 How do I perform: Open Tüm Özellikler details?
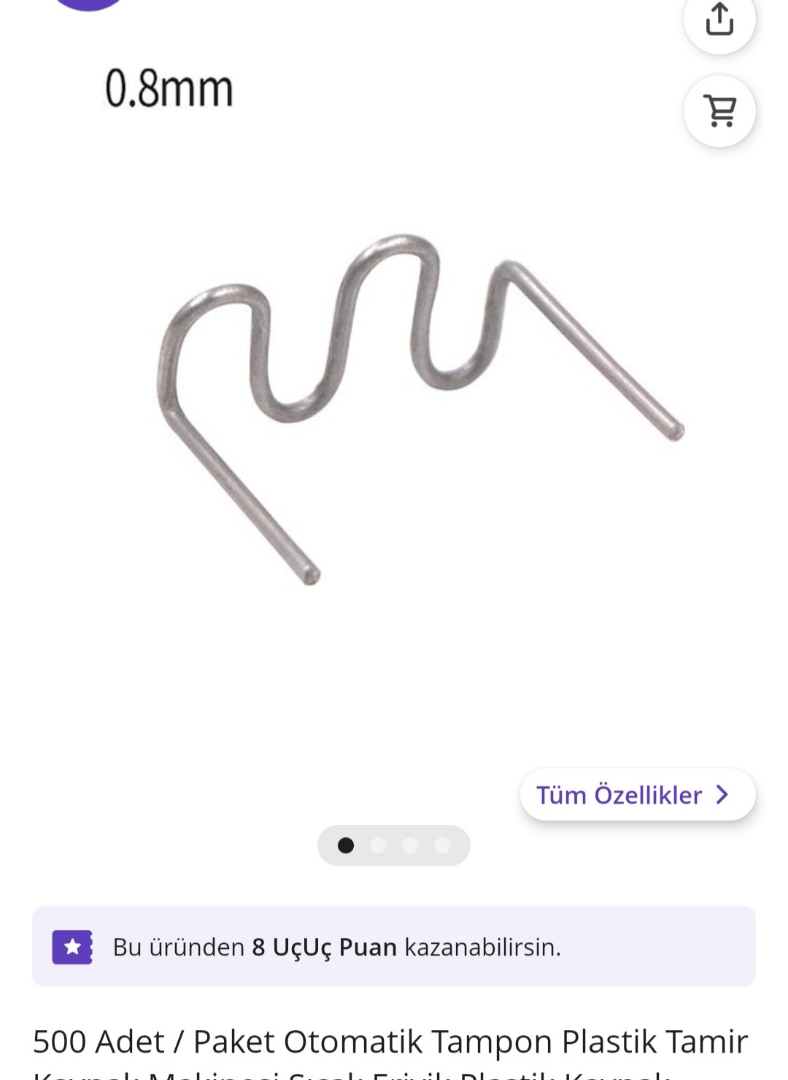[637, 795]
